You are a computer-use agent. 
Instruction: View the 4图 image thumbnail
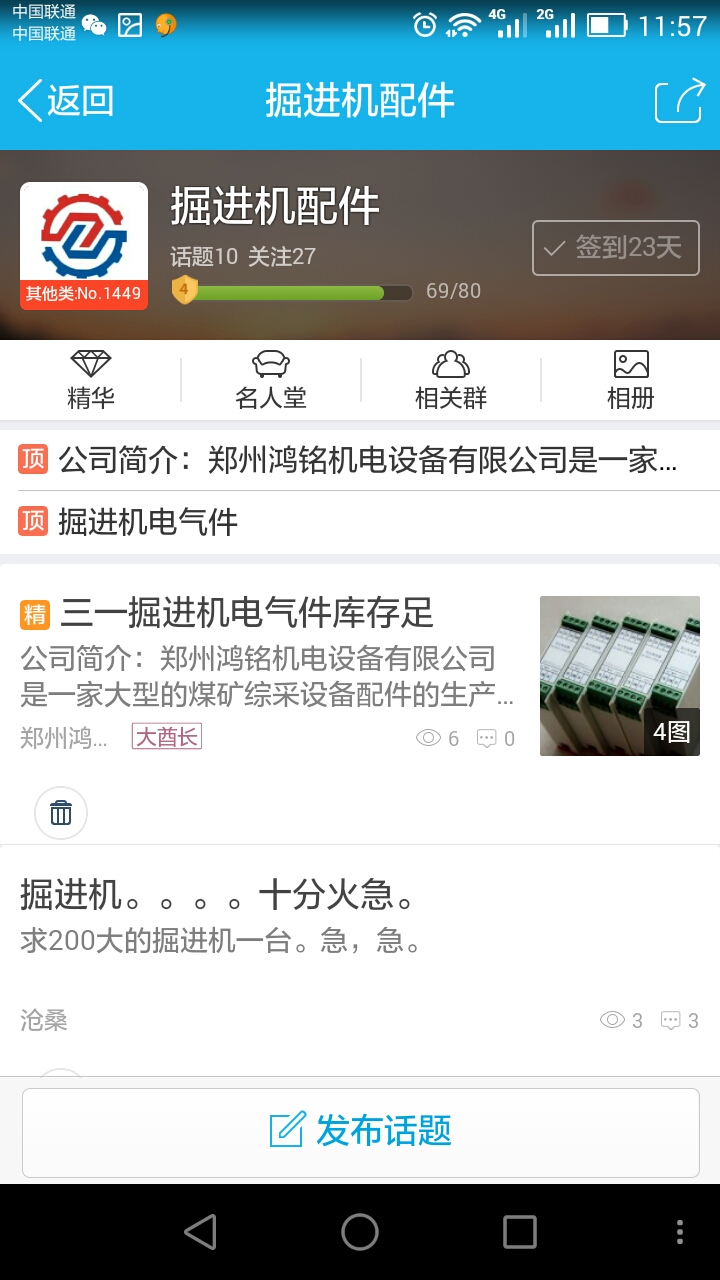point(620,675)
